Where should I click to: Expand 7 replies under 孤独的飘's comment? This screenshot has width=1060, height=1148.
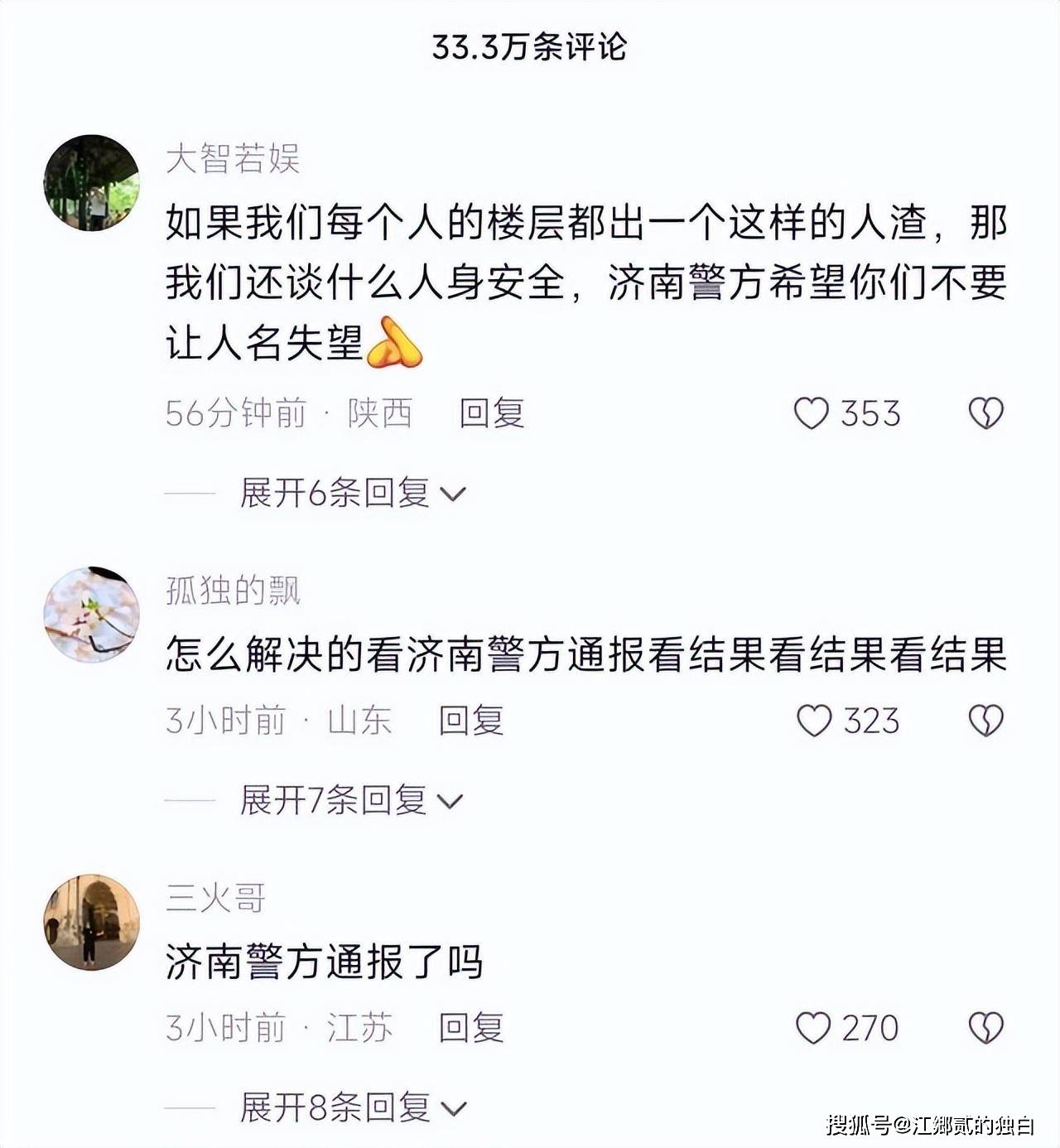point(350,801)
